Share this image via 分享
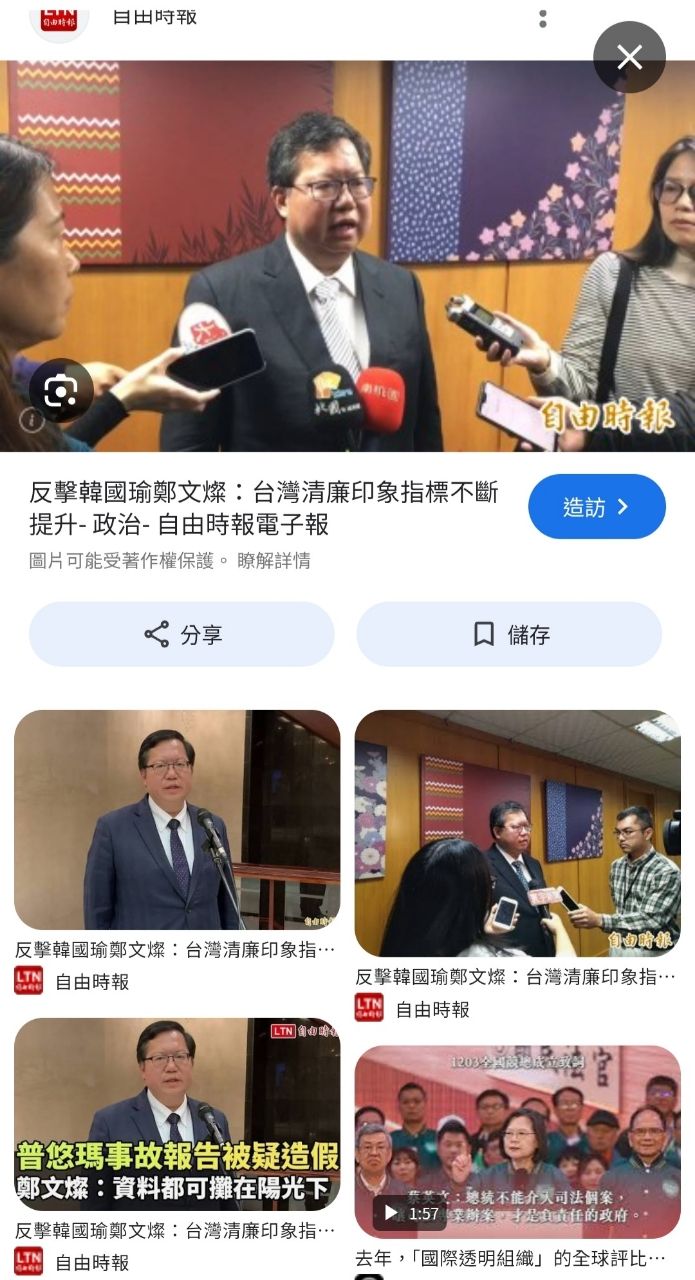695x1280 pixels. [x=182, y=634]
